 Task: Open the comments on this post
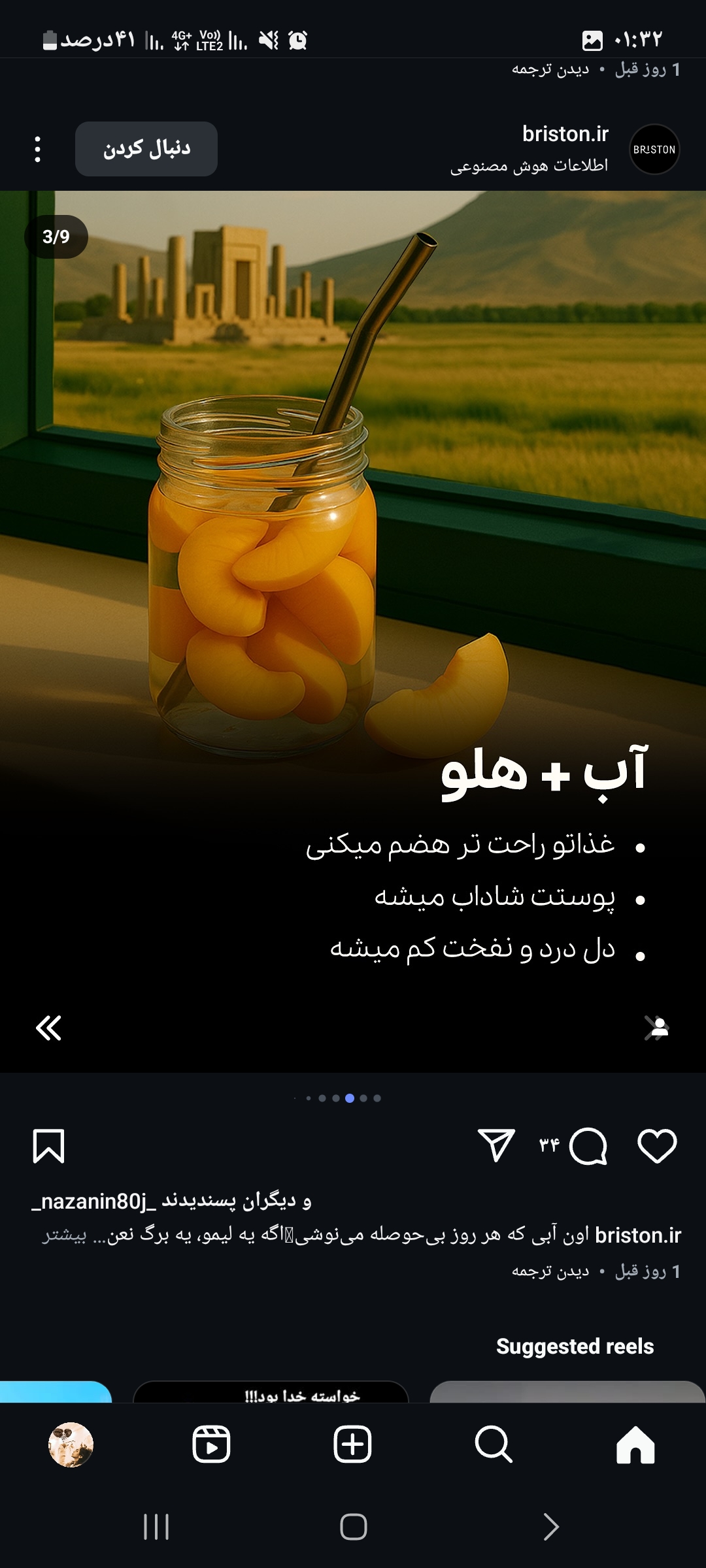[x=588, y=1146]
